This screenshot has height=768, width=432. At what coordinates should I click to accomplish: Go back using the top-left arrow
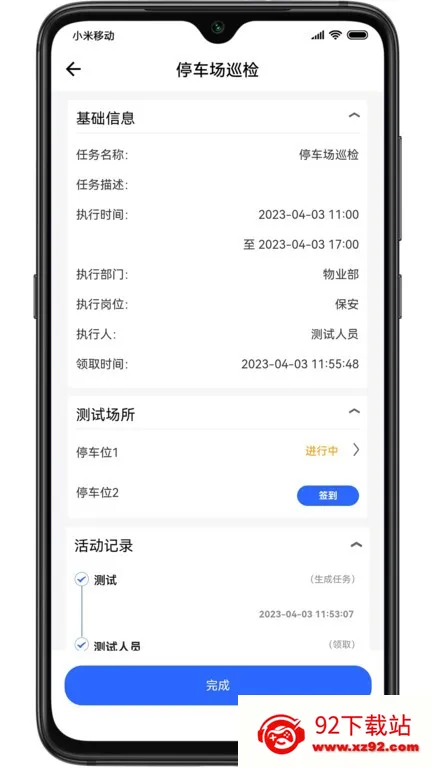tap(73, 69)
